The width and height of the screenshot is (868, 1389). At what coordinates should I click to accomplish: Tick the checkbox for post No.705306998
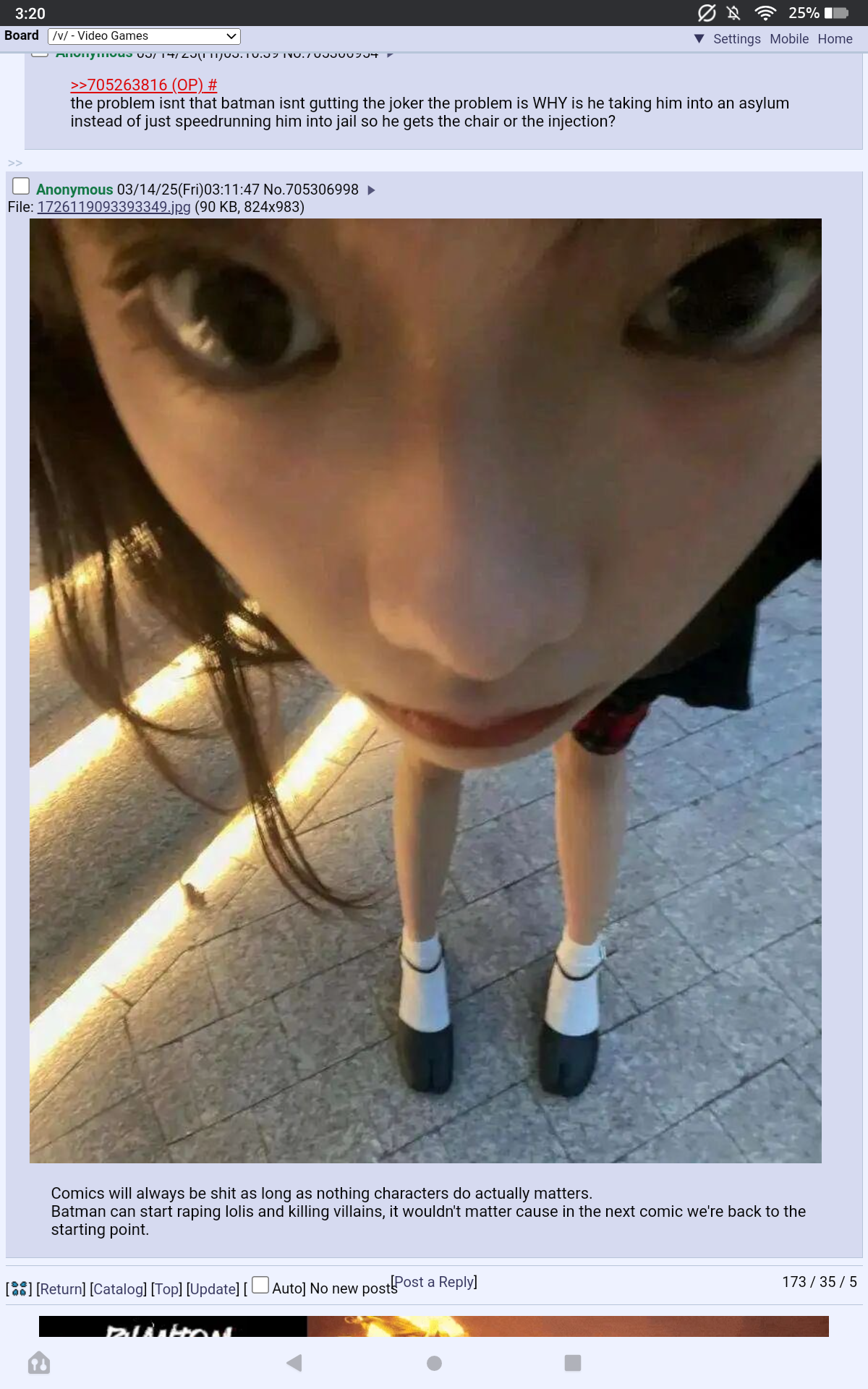click(22, 187)
